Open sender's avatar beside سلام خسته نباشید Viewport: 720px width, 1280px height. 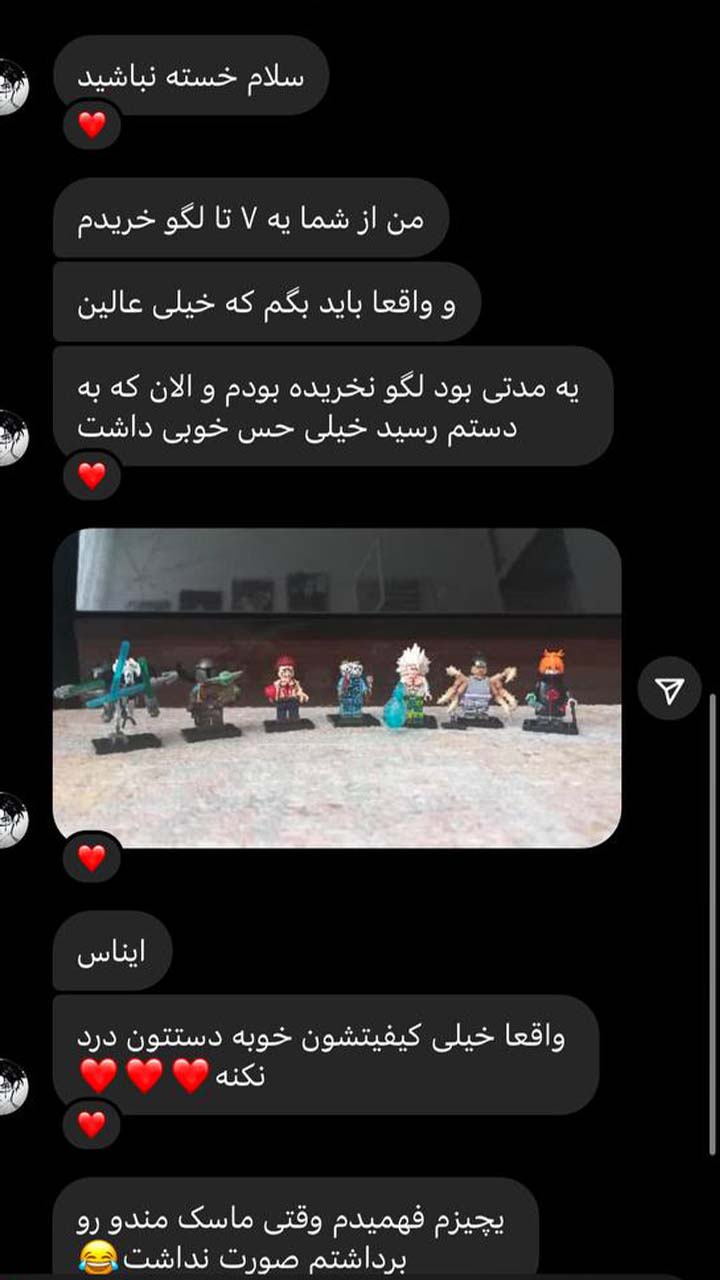(10, 87)
